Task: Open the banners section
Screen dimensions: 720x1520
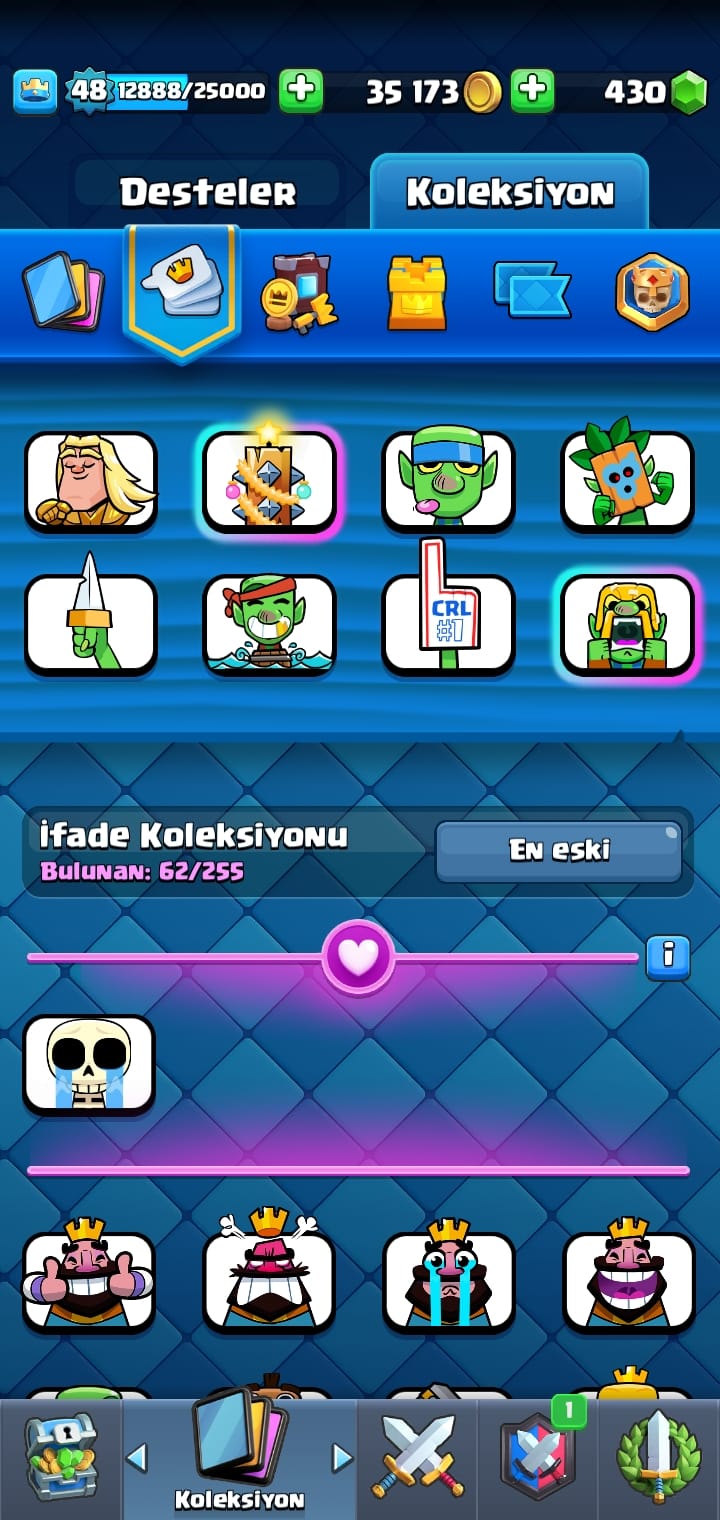Action: 532,290
